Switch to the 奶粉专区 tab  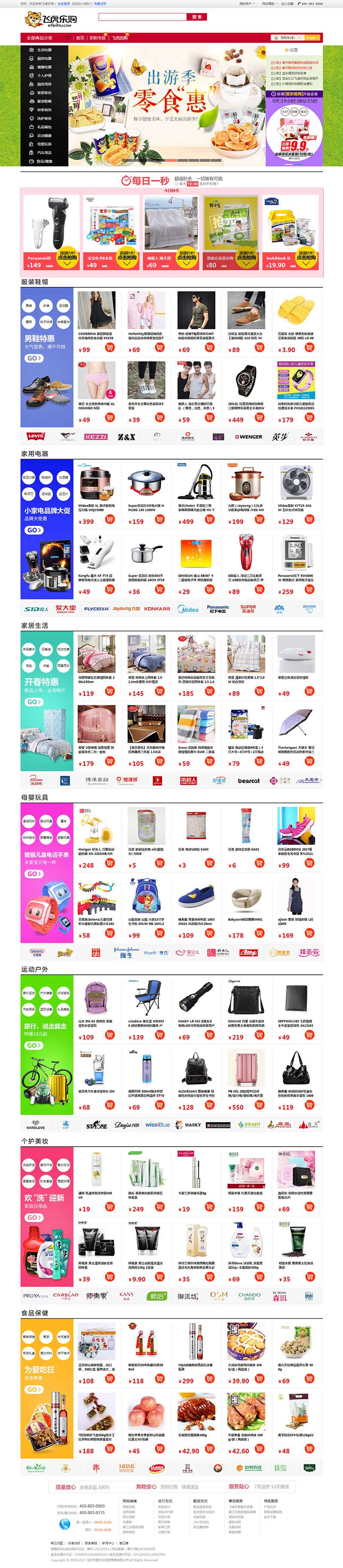tap(97, 38)
